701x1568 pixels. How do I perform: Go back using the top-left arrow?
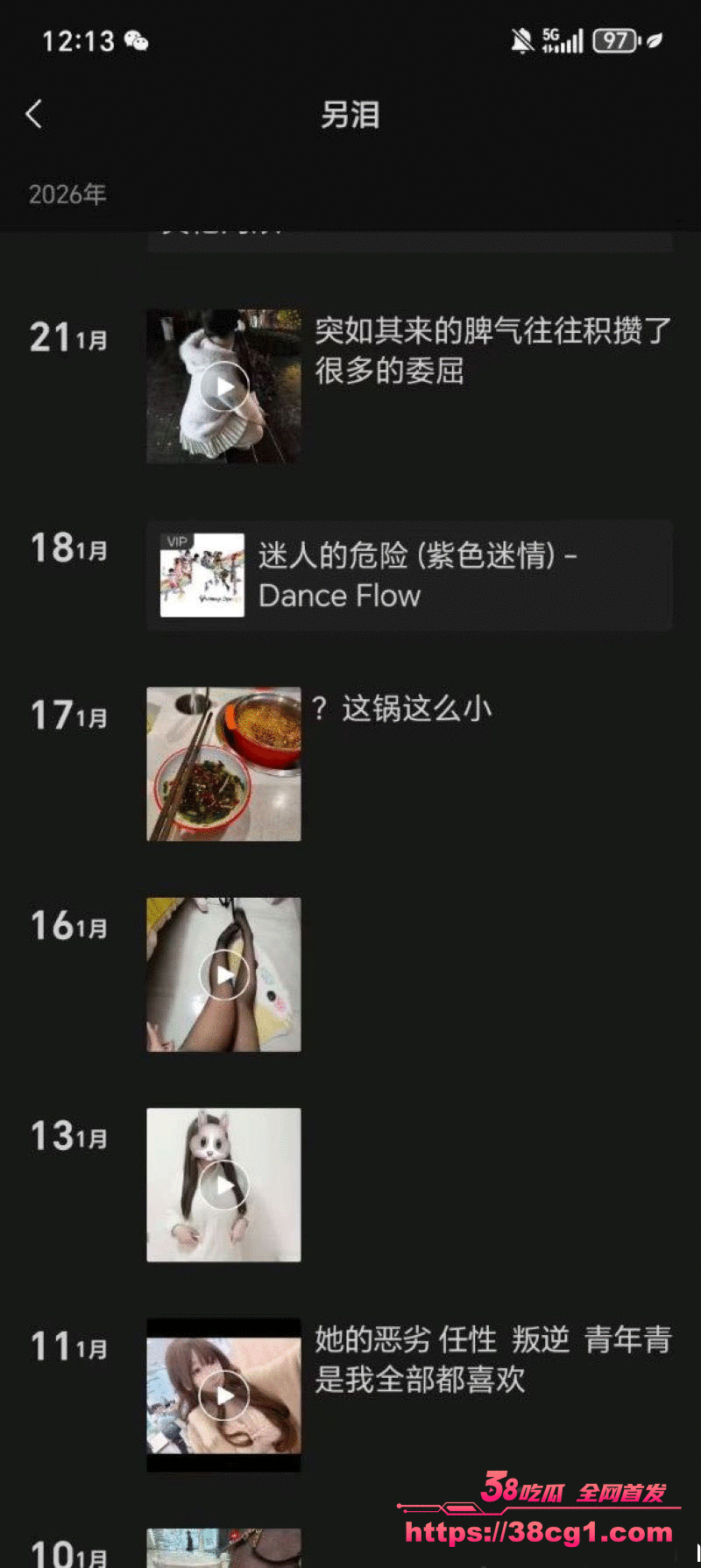click(x=34, y=114)
